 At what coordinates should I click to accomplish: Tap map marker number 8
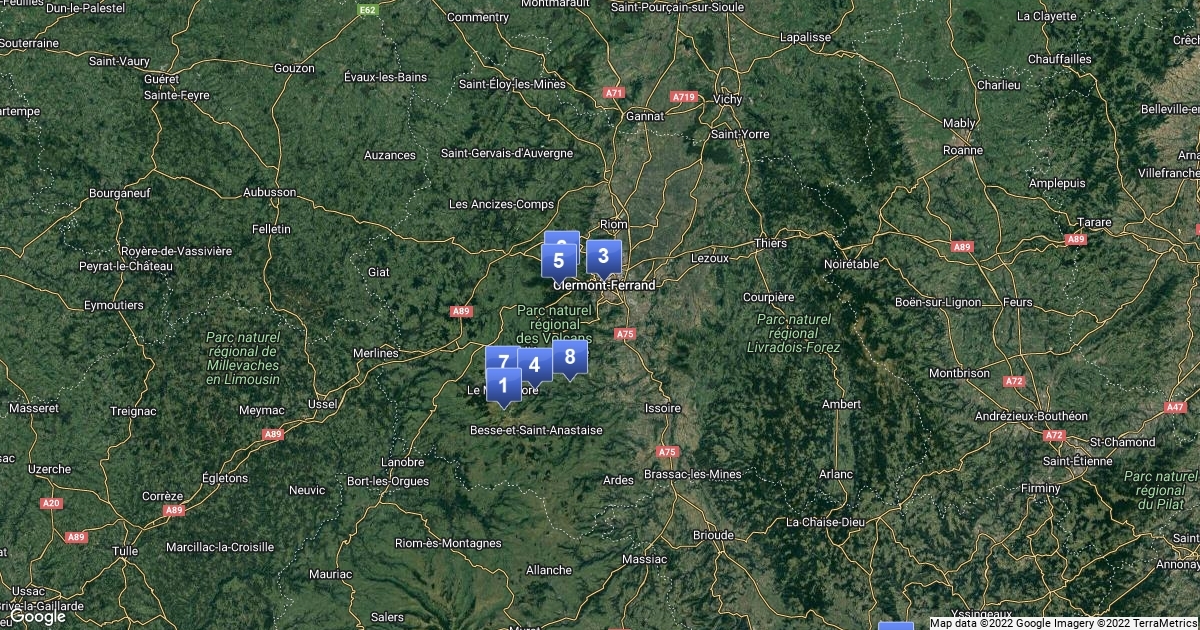(570, 357)
